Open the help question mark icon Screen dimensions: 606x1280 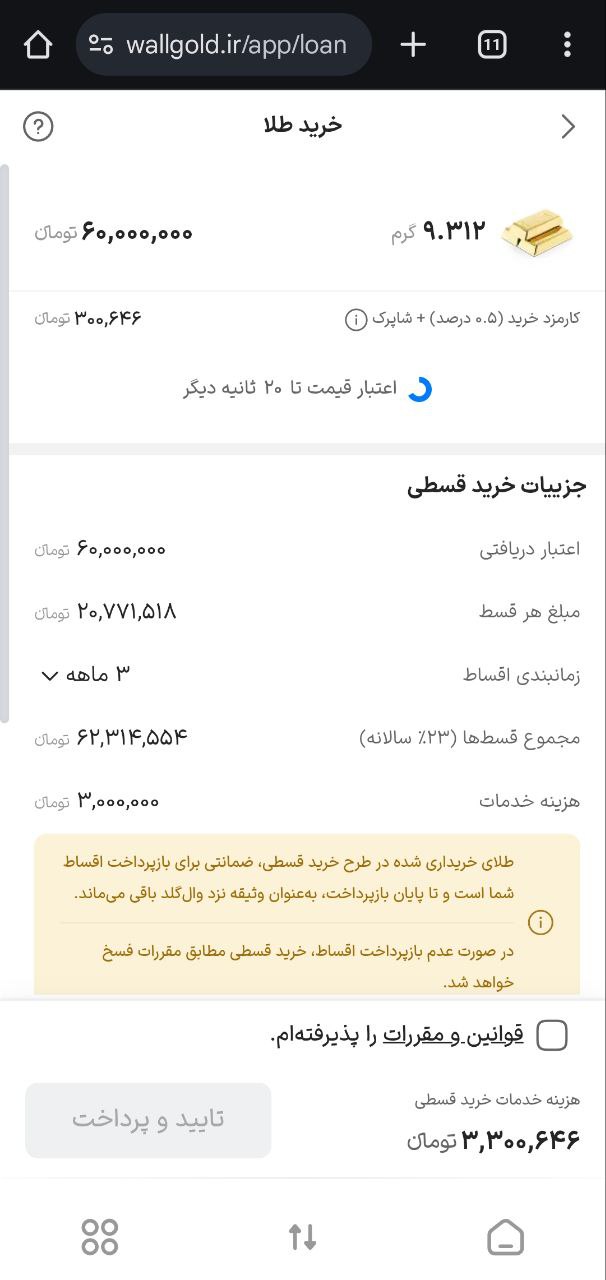coord(38,127)
